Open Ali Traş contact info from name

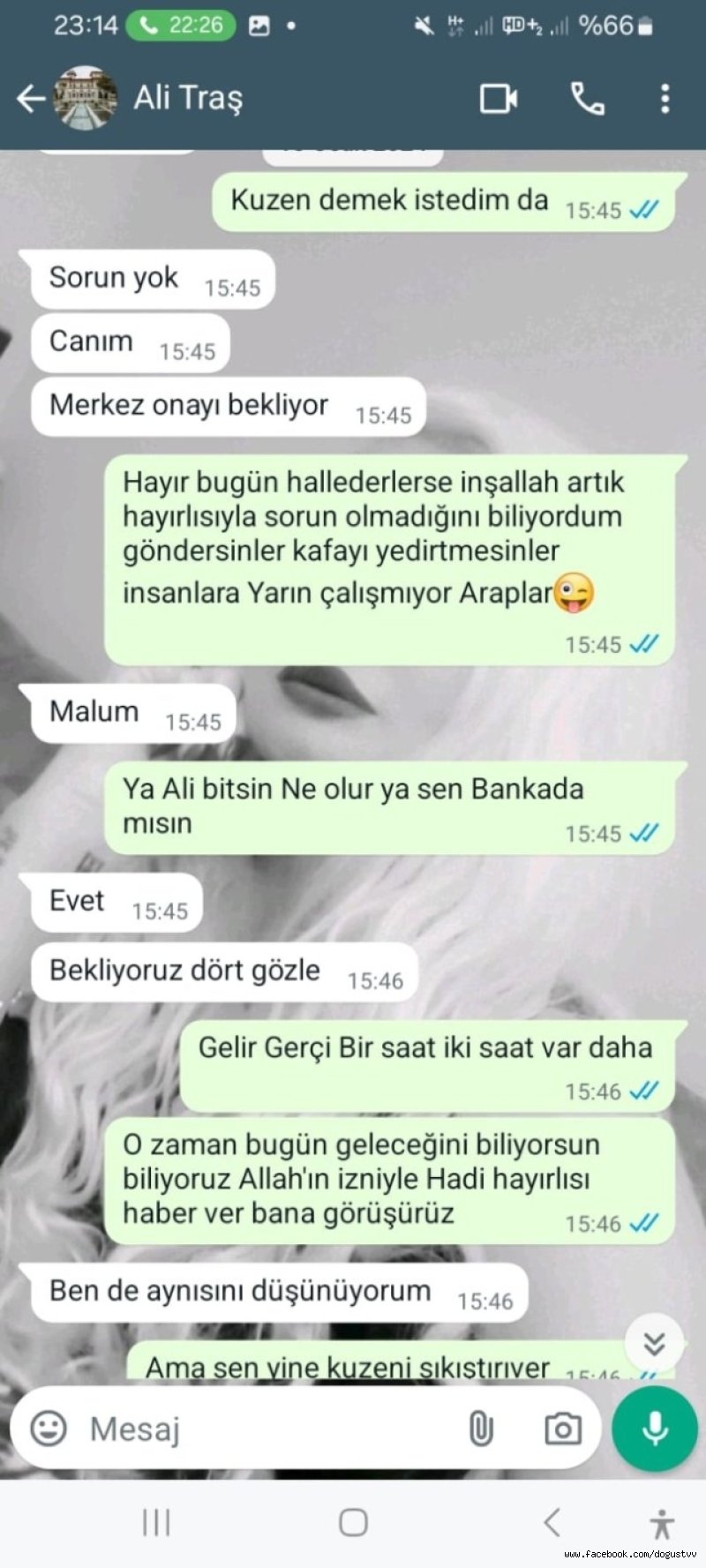[x=188, y=98]
